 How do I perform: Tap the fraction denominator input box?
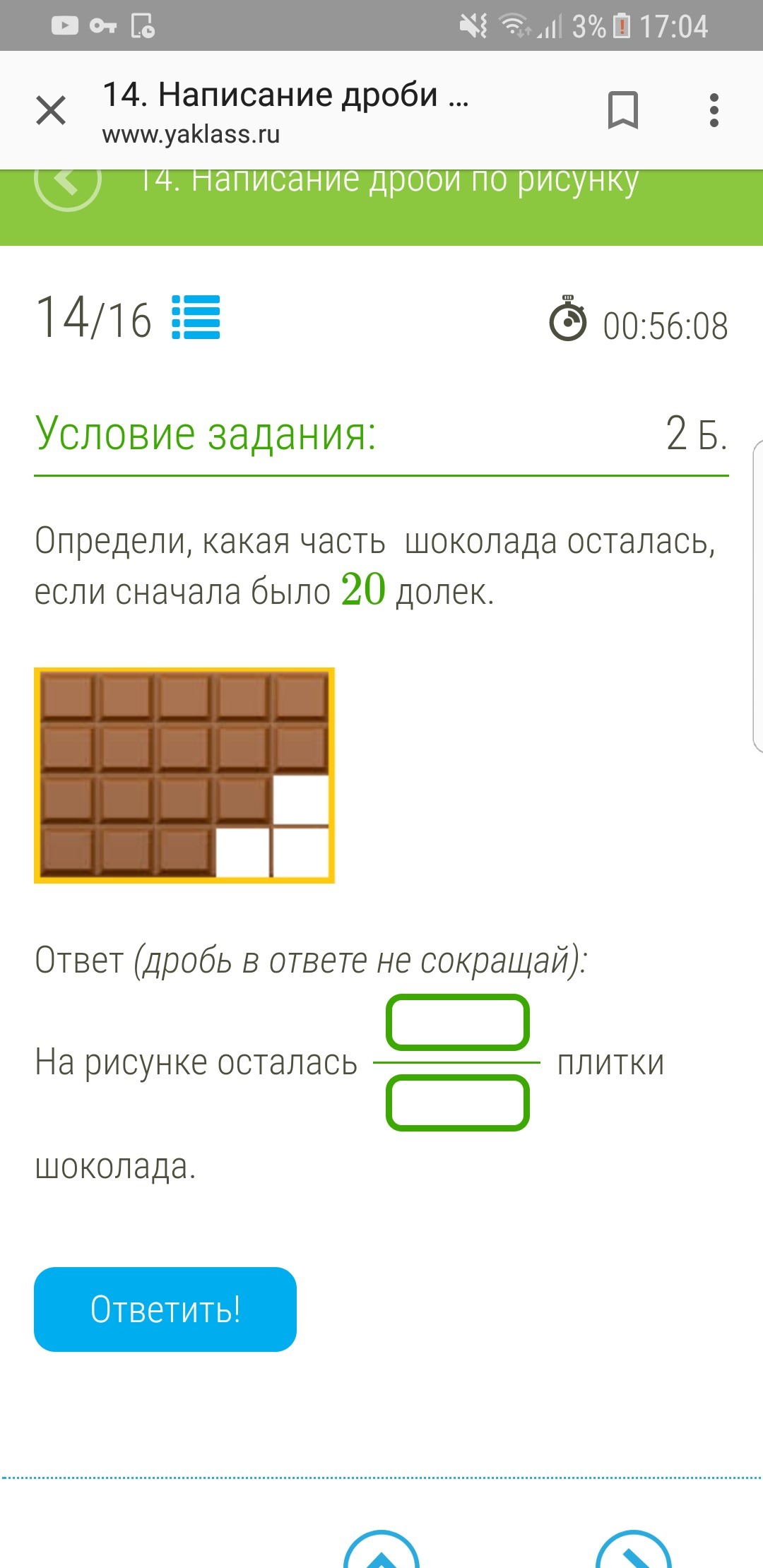pyautogui.click(x=458, y=1103)
